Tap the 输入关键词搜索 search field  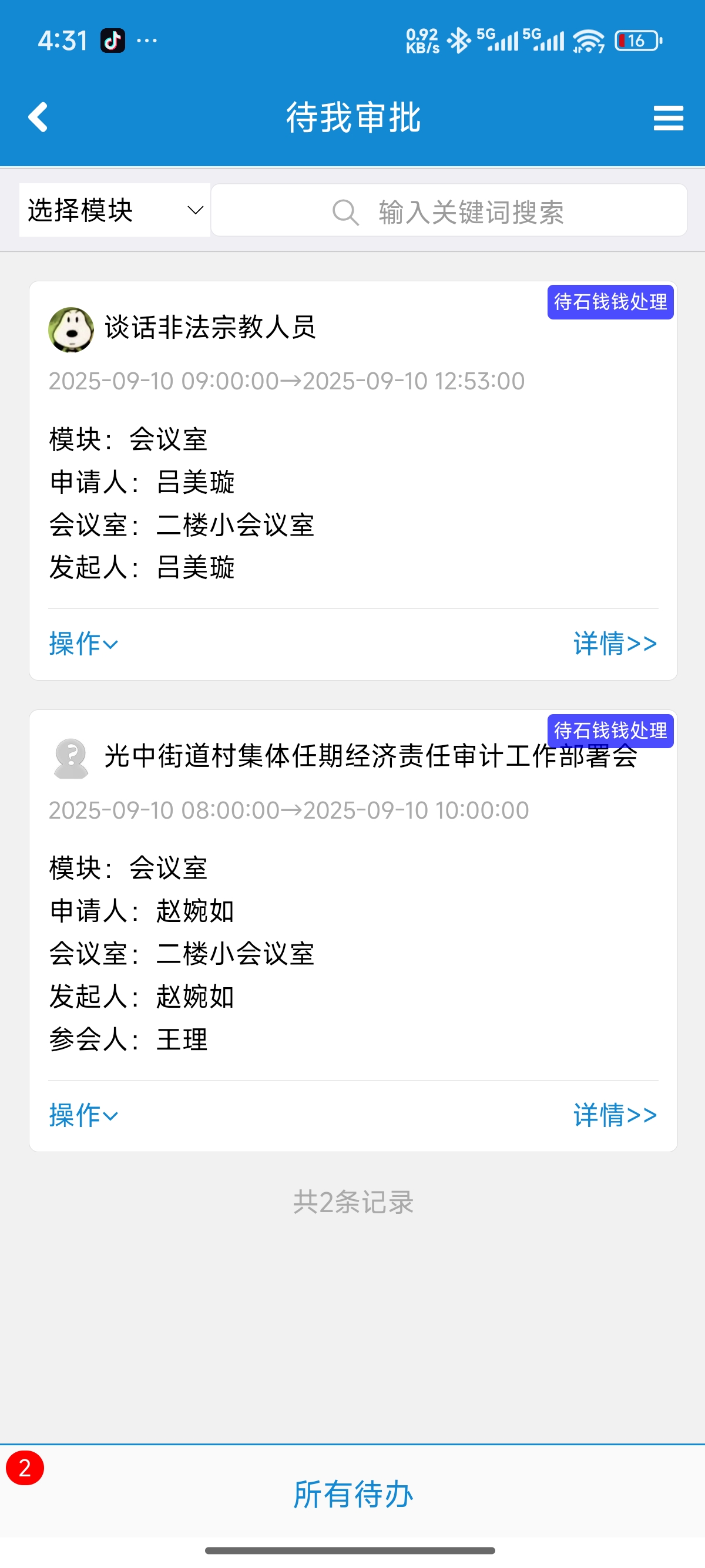(449, 211)
